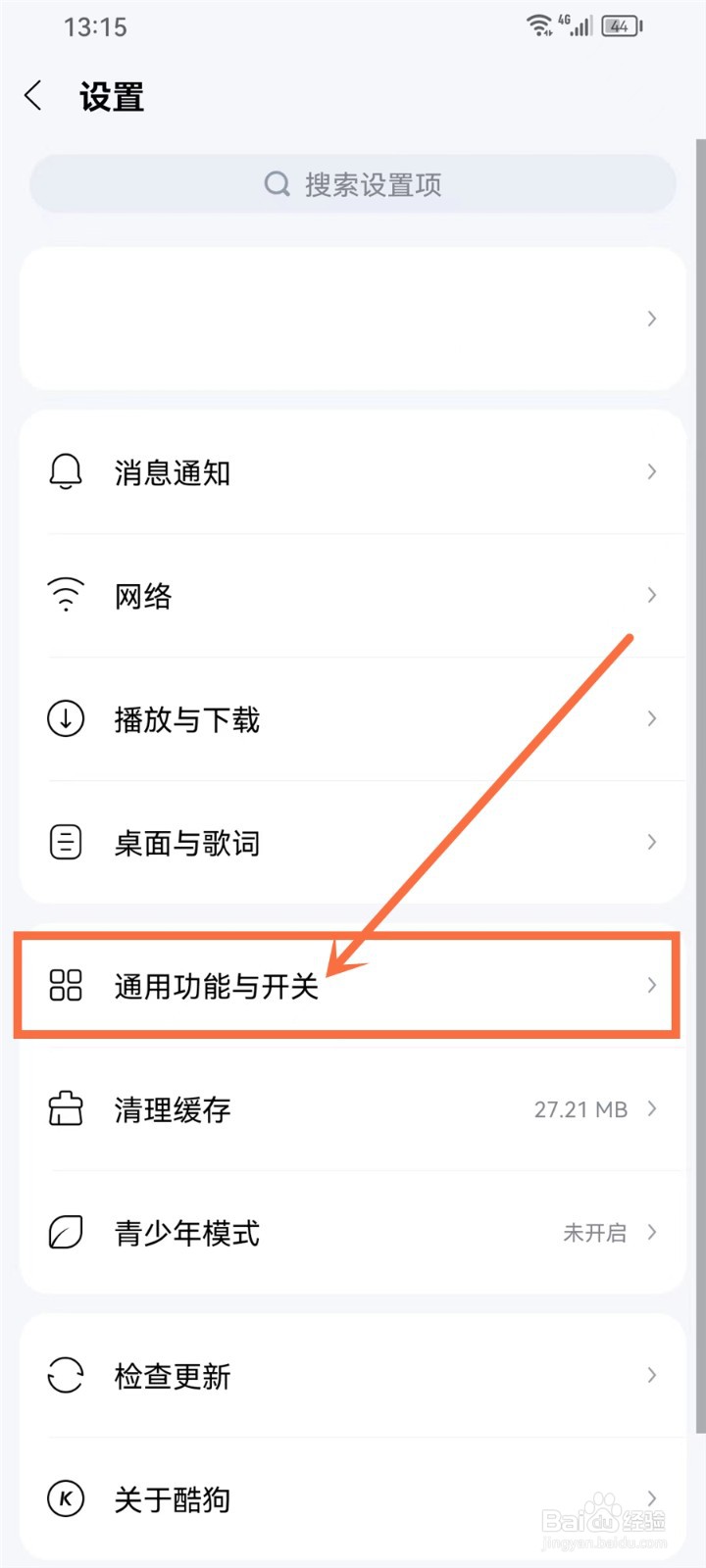Click the Wi-Fi icon next to 网络

(x=65, y=594)
